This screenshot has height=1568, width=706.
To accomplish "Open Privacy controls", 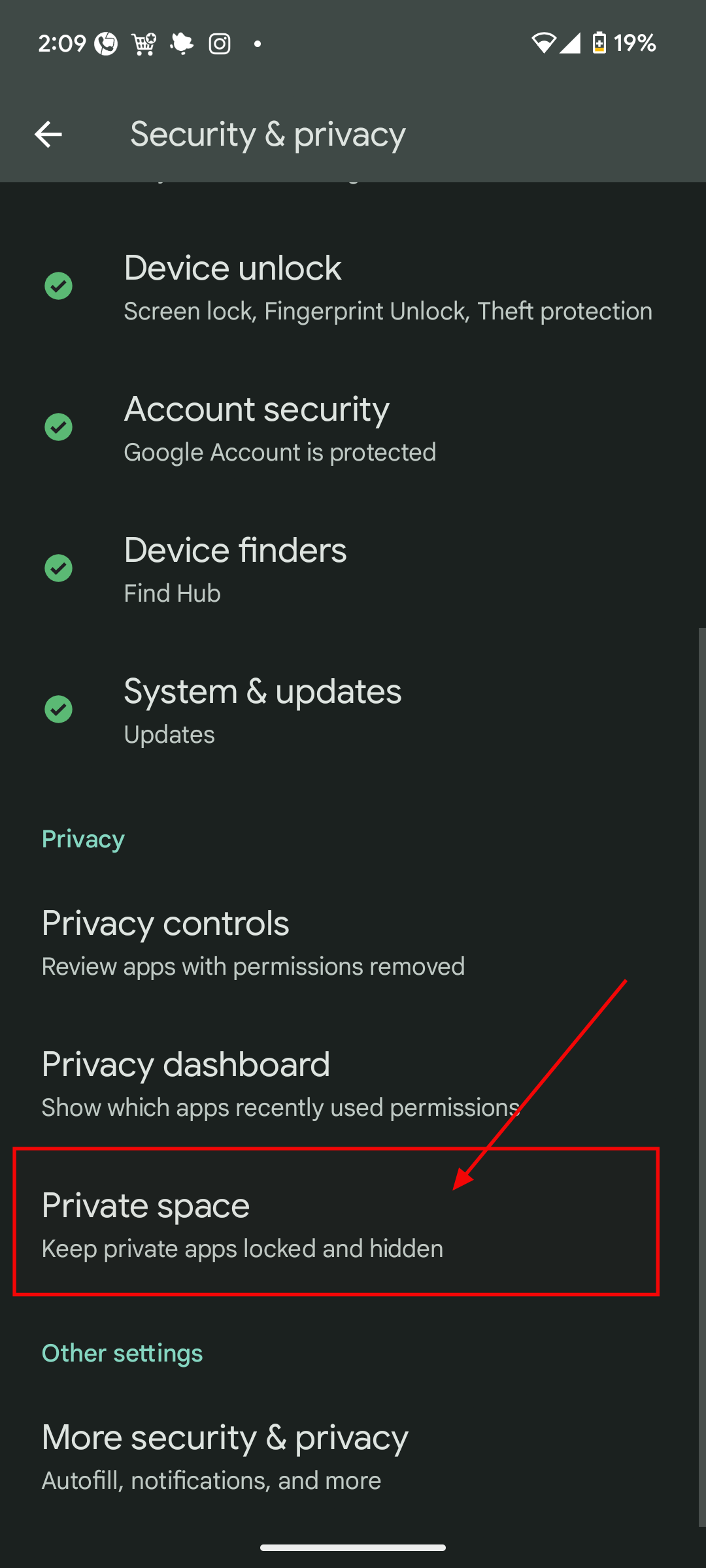I will [353, 943].
